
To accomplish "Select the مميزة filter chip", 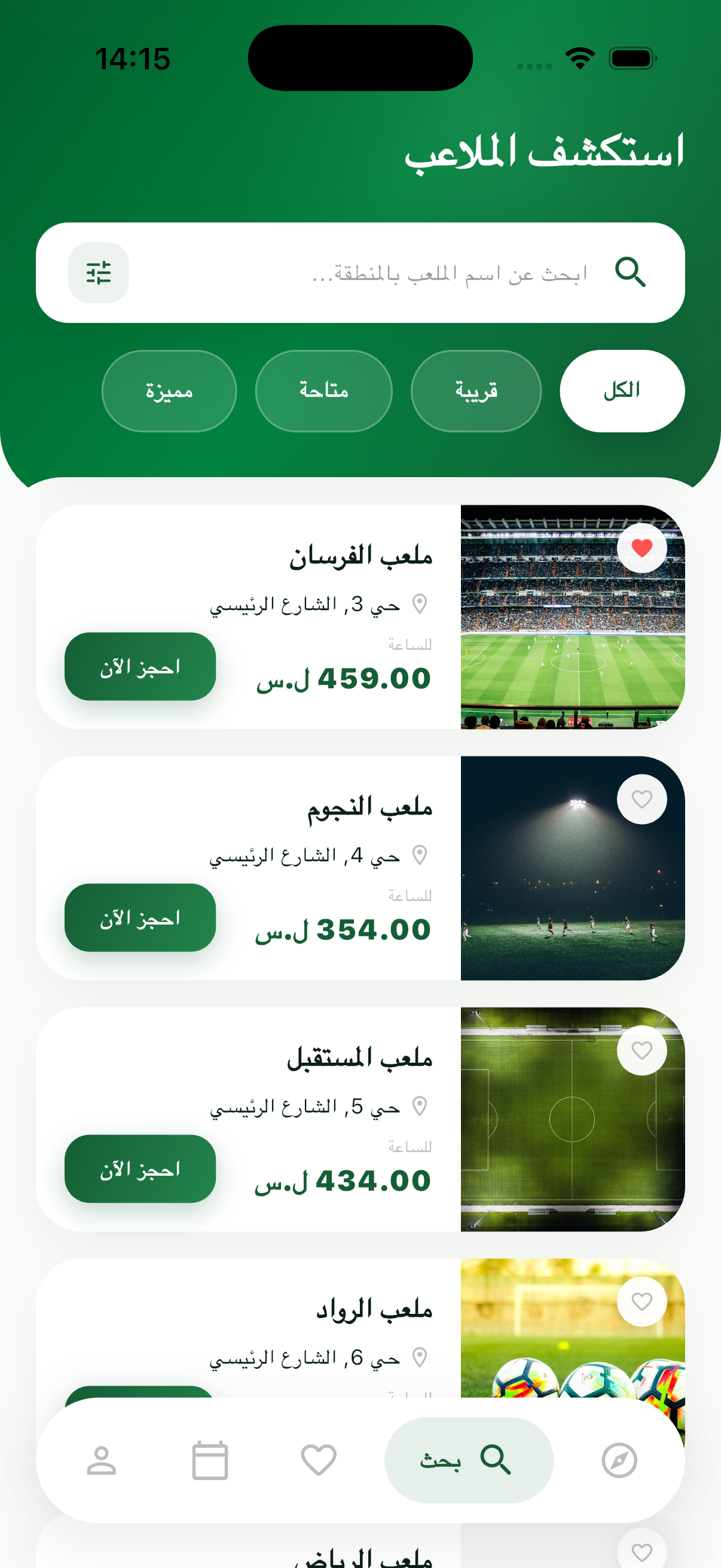I will click(x=170, y=391).
